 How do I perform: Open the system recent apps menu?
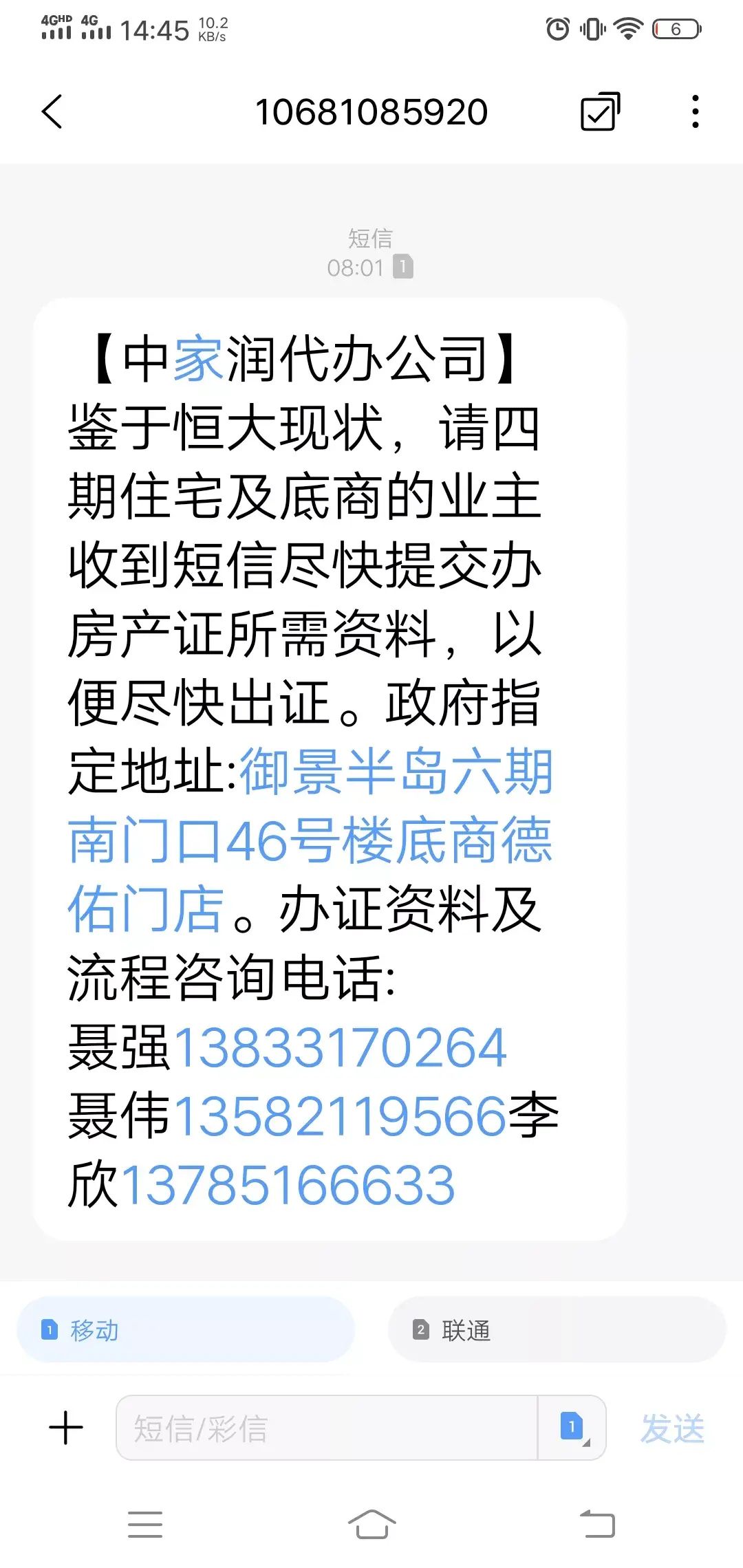[145, 1523]
